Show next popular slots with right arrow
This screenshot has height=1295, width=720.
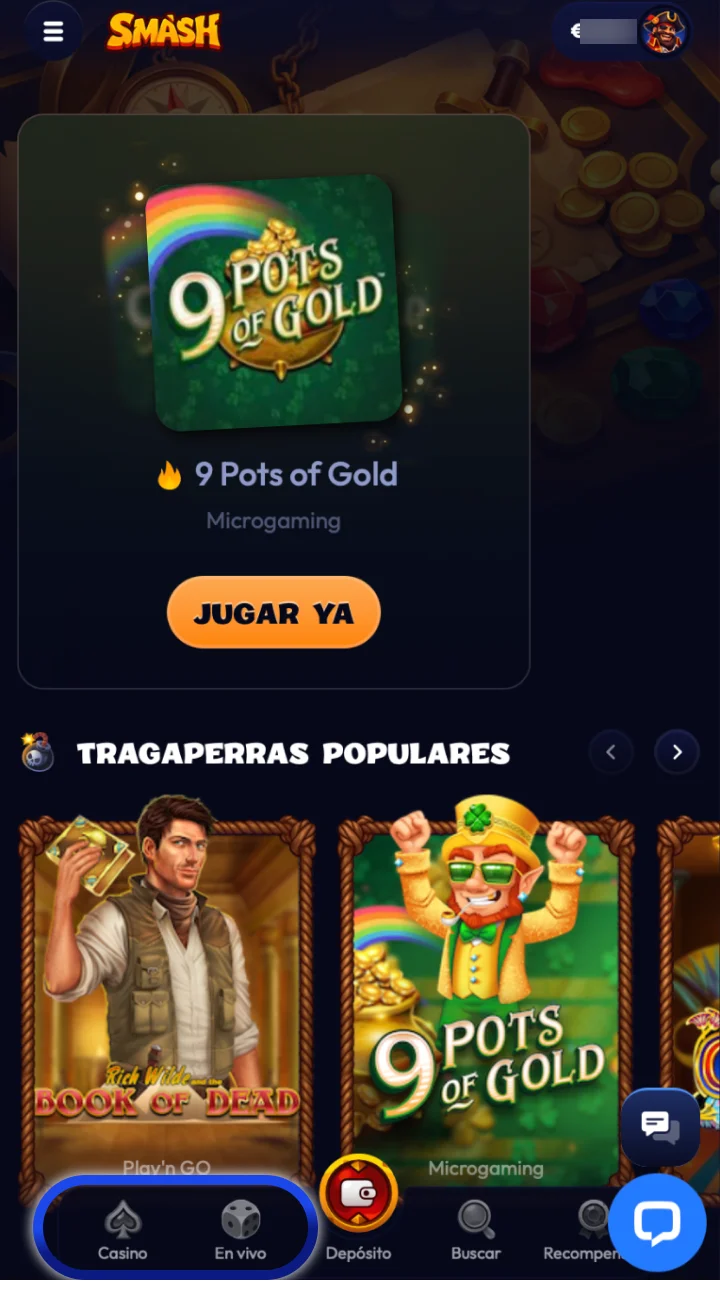coord(677,752)
